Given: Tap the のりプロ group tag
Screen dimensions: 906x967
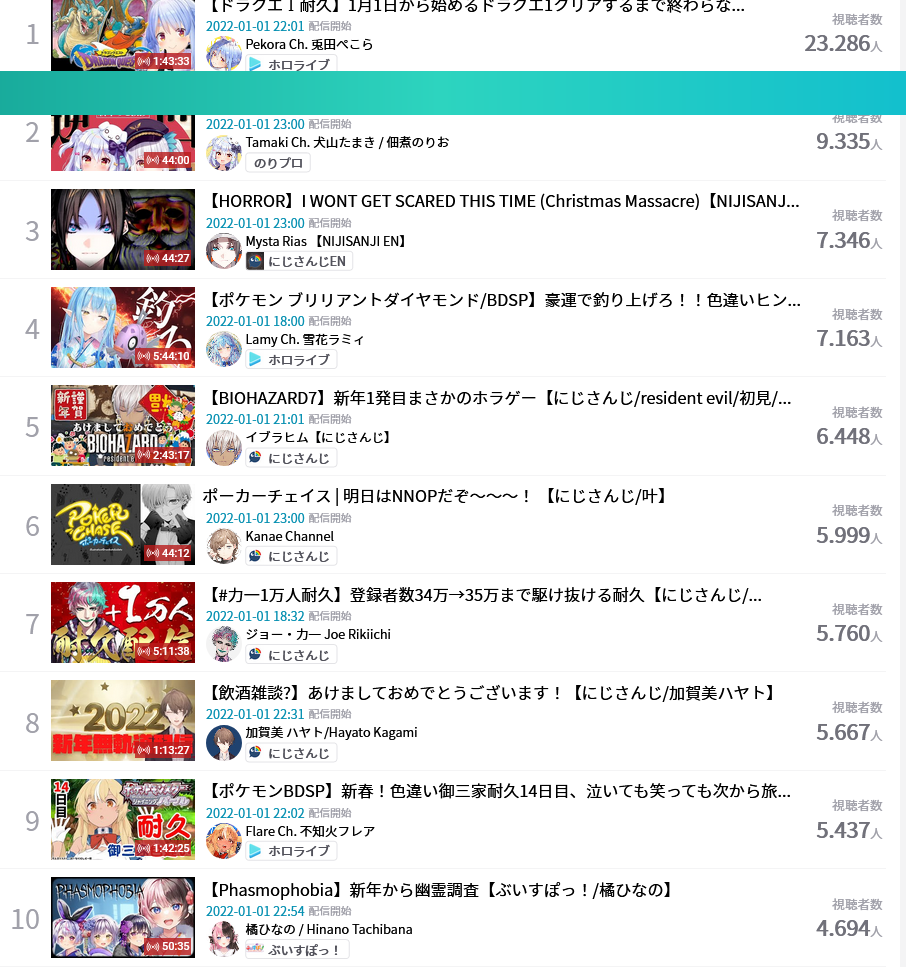Looking at the screenshot, I should (x=278, y=162).
